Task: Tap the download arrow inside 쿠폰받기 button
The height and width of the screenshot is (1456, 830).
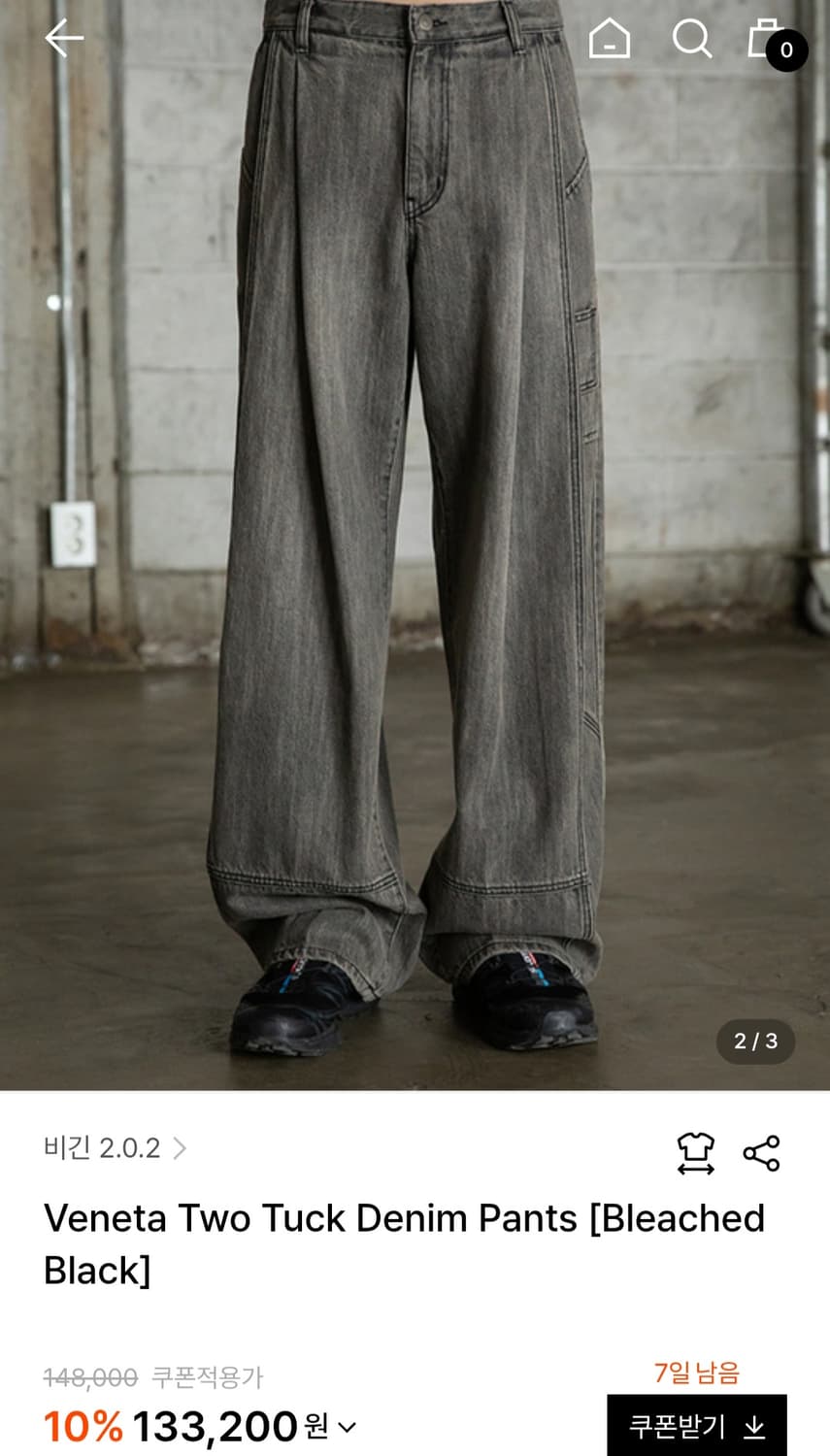Action: pyautogui.click(x=754, y=1427)
